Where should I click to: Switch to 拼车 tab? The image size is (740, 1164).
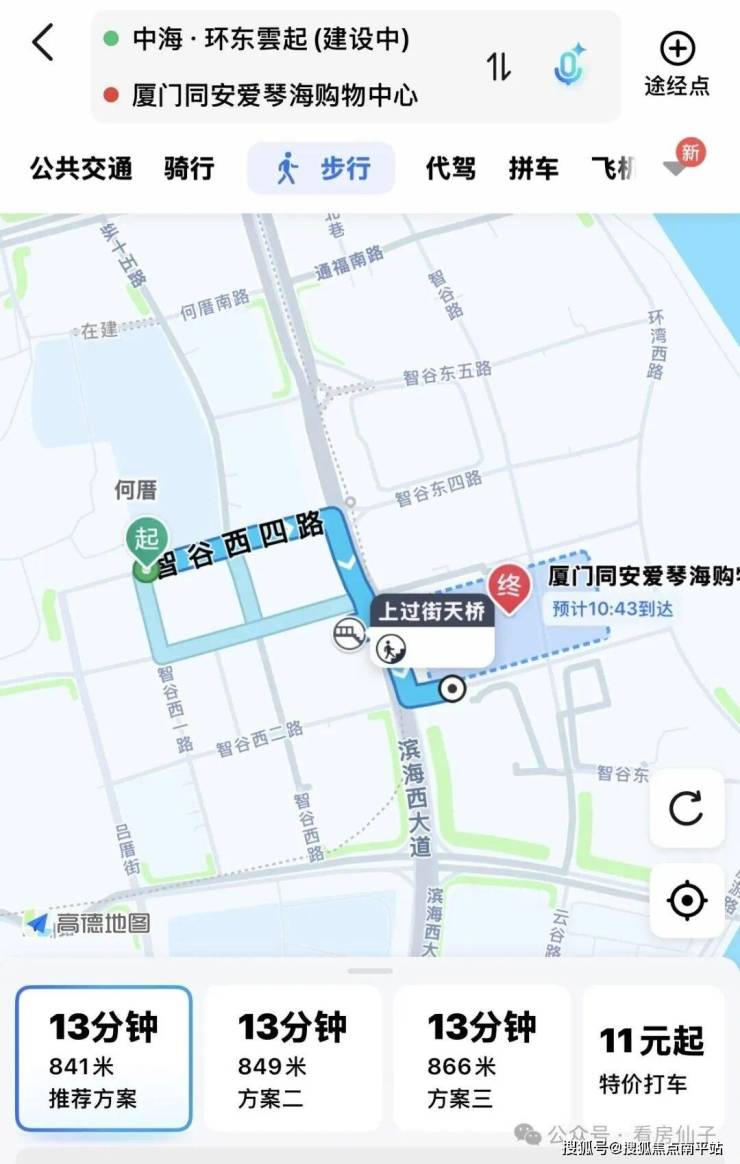pyautogui.click(x=533, y=168)
